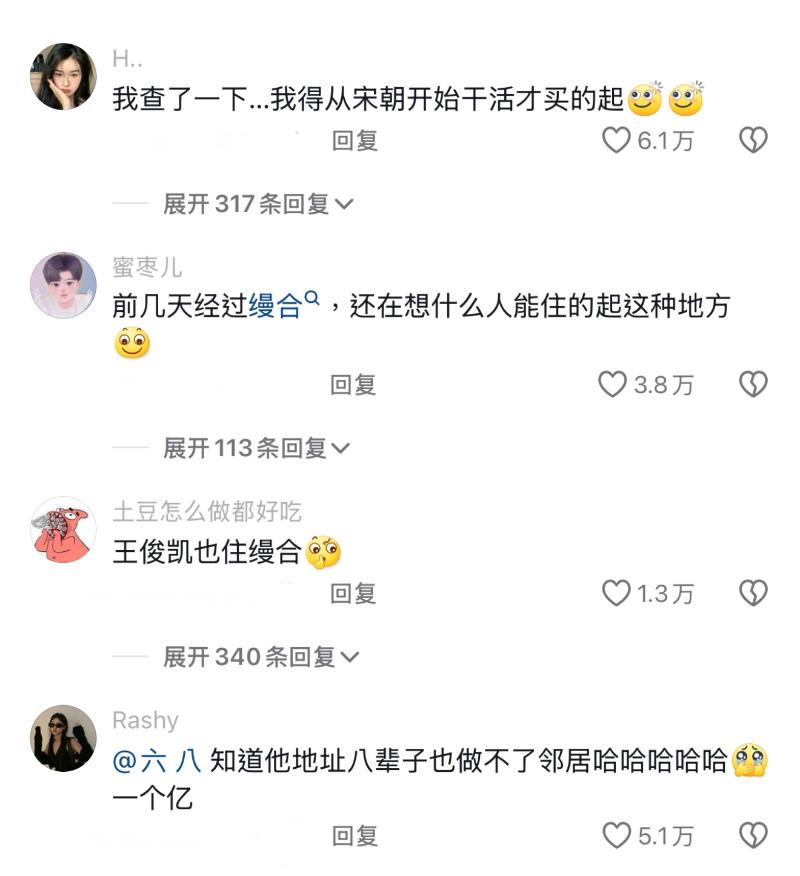Dislike Rashy's comment

pyautogui.click(x=752, y=835)
